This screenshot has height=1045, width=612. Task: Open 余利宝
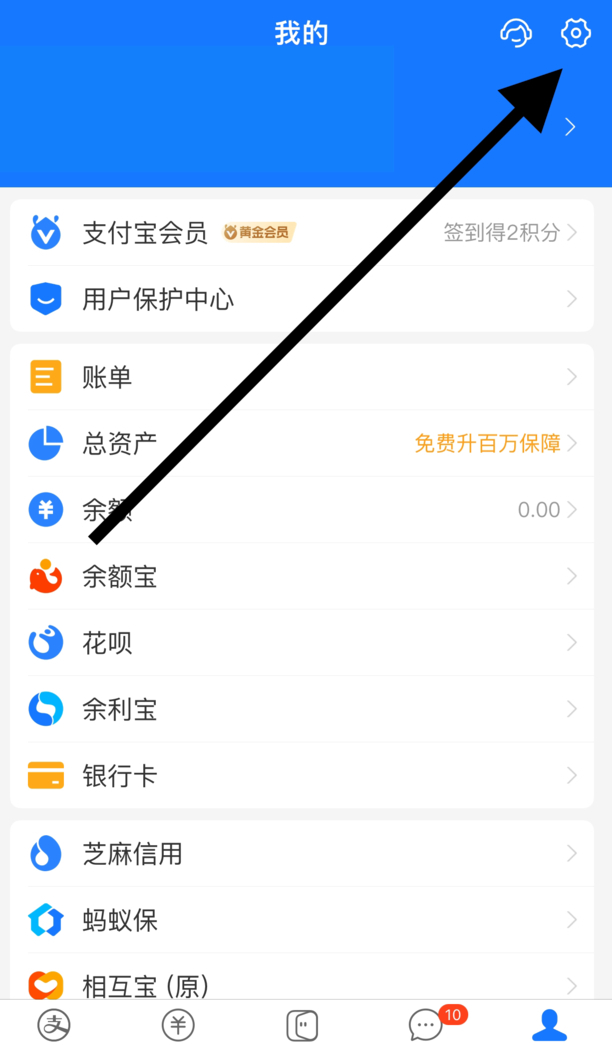click(300, 709)
